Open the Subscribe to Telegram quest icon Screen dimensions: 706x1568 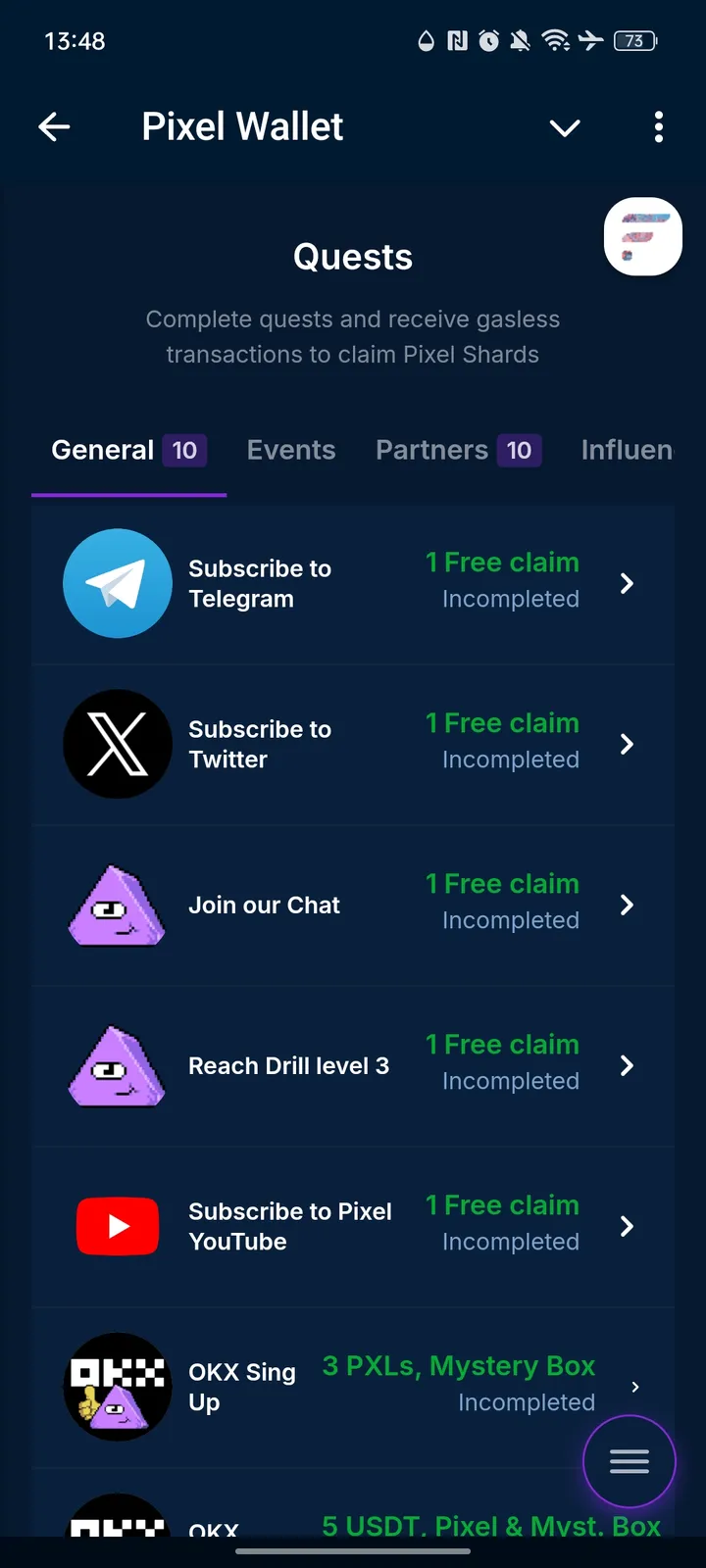(118, 583)
